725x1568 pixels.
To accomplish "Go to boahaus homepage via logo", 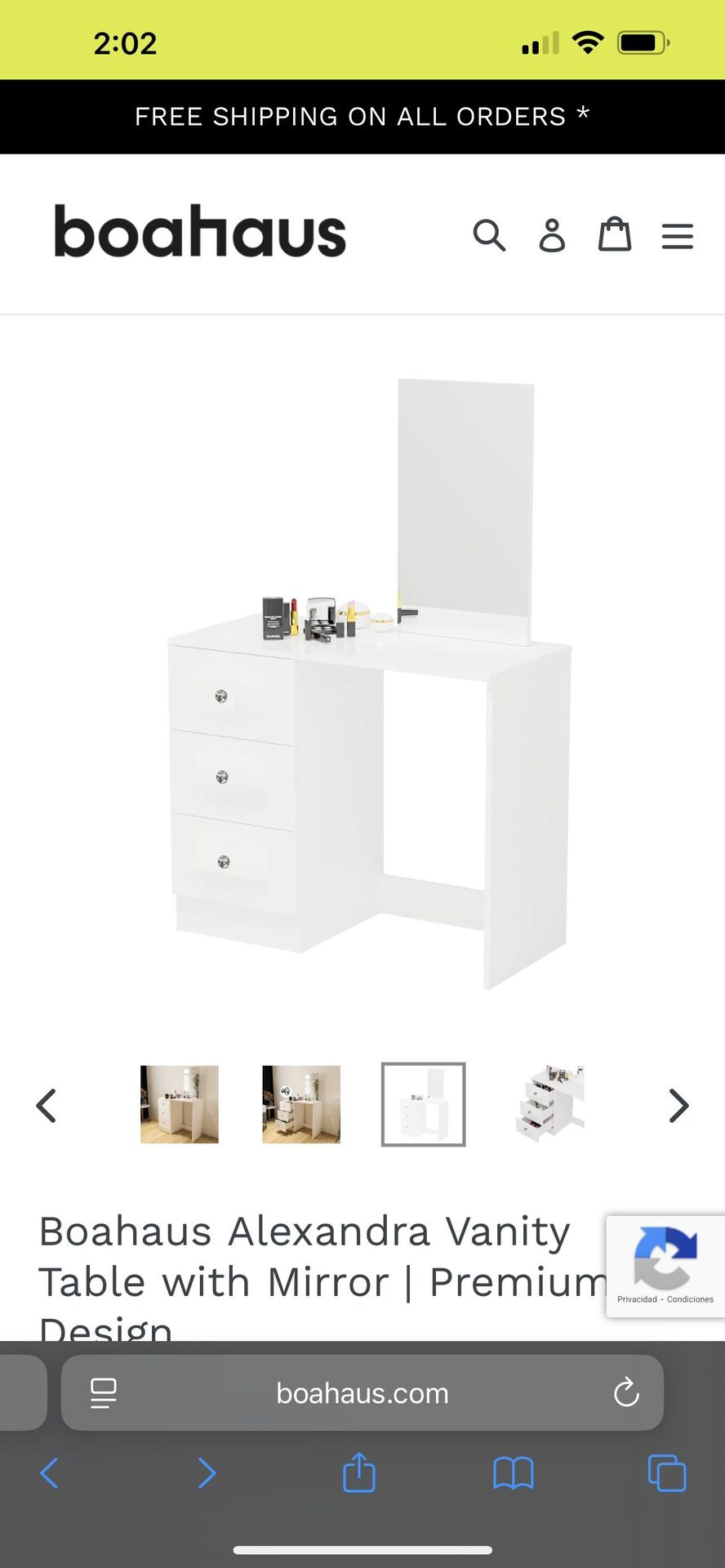I will [200, 232].
